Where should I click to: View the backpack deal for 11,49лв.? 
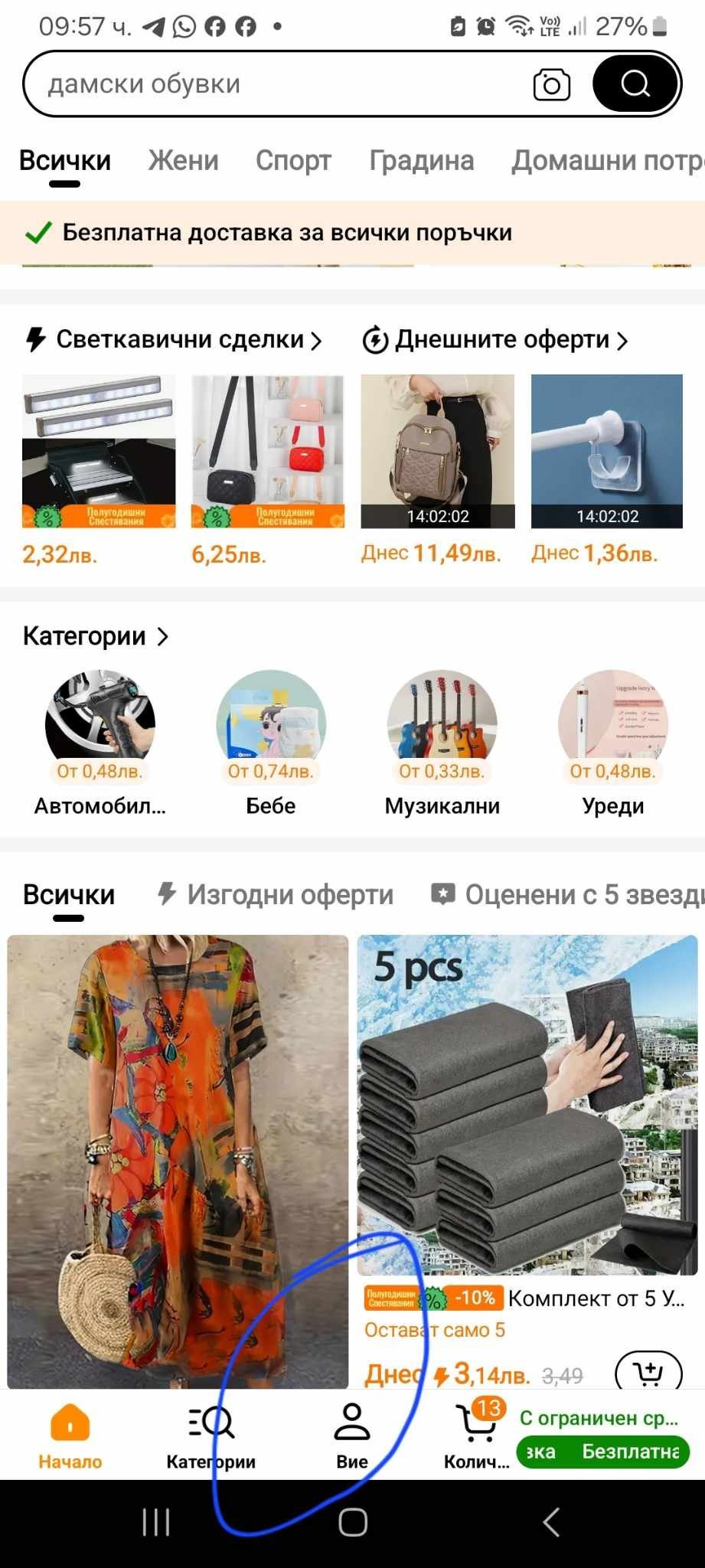(x=437, y=451)
